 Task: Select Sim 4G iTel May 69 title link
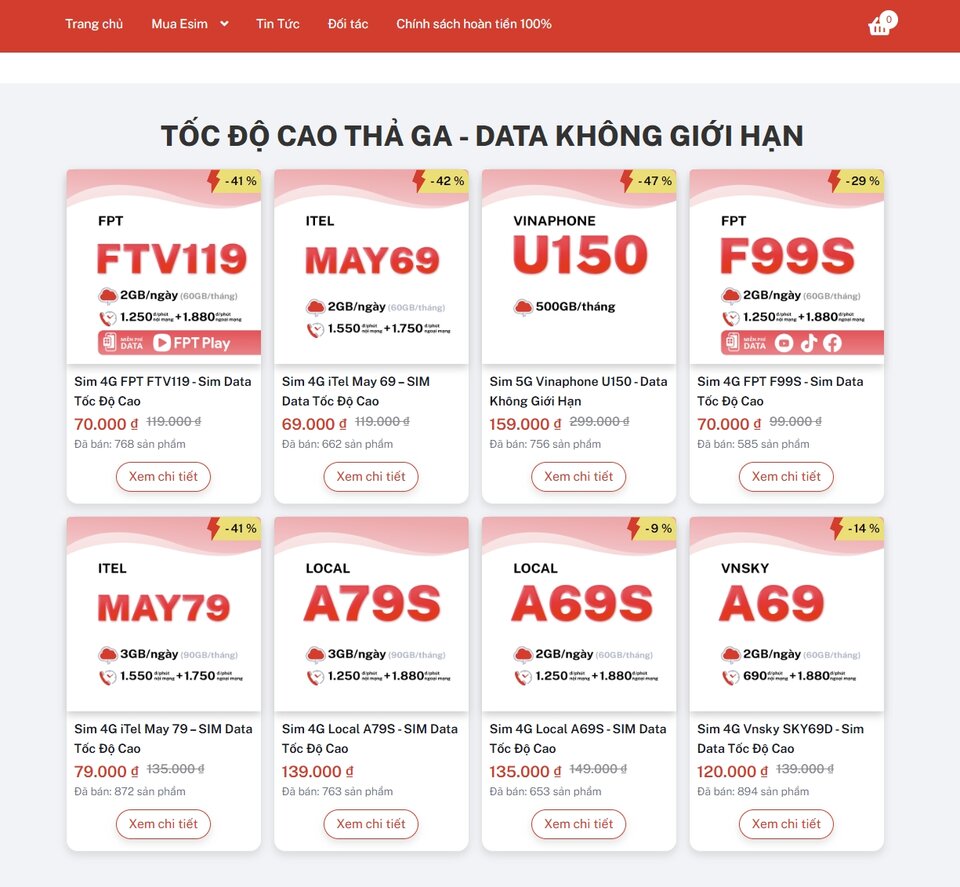356,391
